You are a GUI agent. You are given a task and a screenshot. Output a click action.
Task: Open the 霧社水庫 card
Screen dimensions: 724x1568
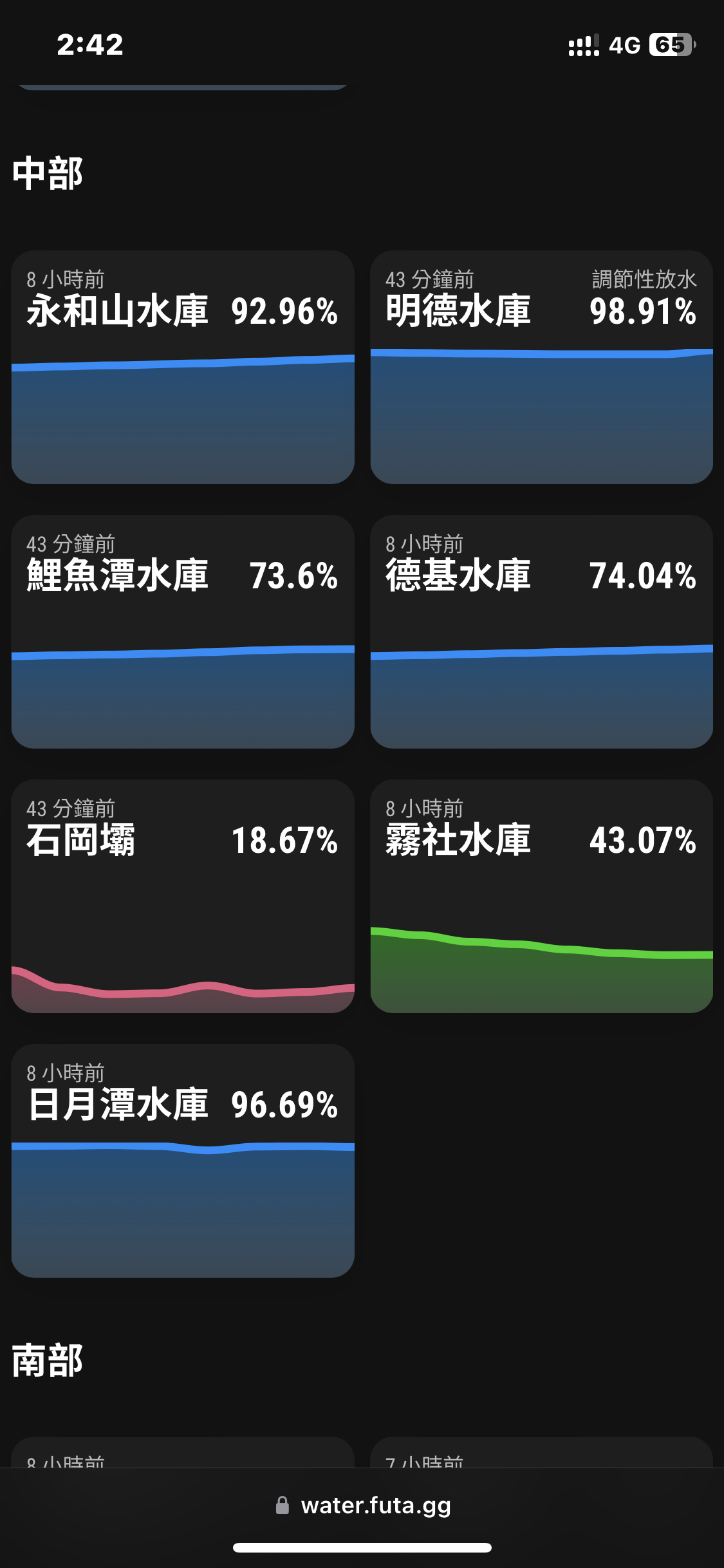[x=542, y=896]
